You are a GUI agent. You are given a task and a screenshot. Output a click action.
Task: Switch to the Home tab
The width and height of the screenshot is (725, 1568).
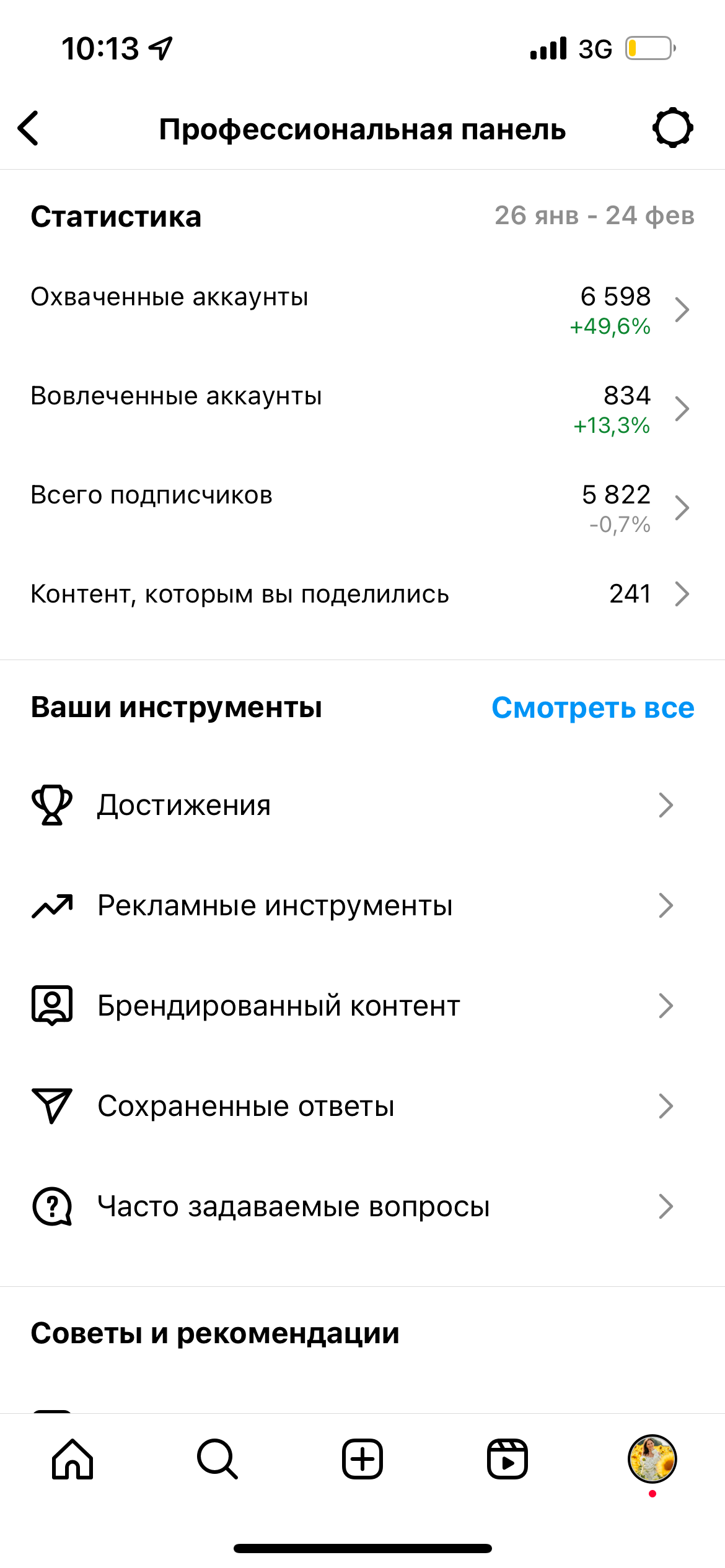[x=72, y=1459]
